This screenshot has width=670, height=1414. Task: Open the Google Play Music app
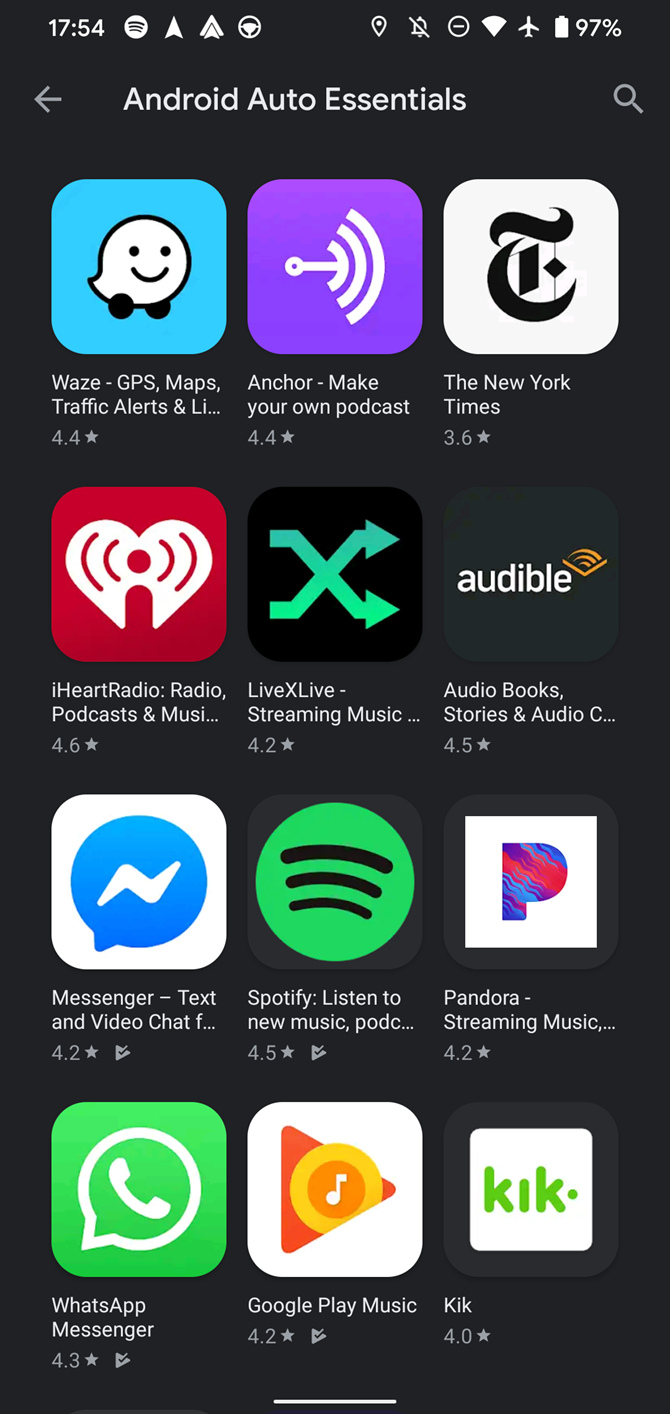coord(335,1189)
